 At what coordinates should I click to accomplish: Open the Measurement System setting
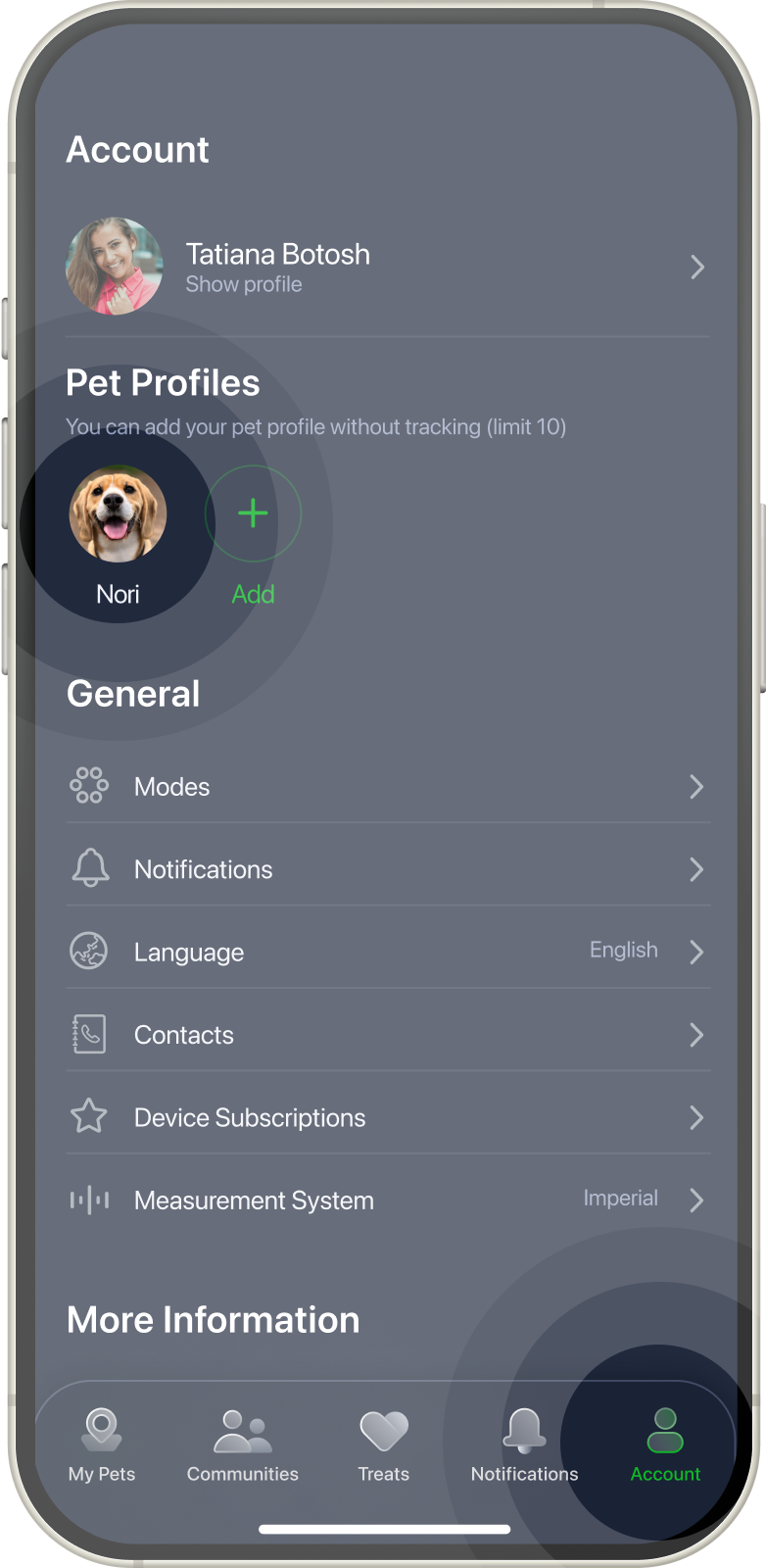(x=387, y=1200)
